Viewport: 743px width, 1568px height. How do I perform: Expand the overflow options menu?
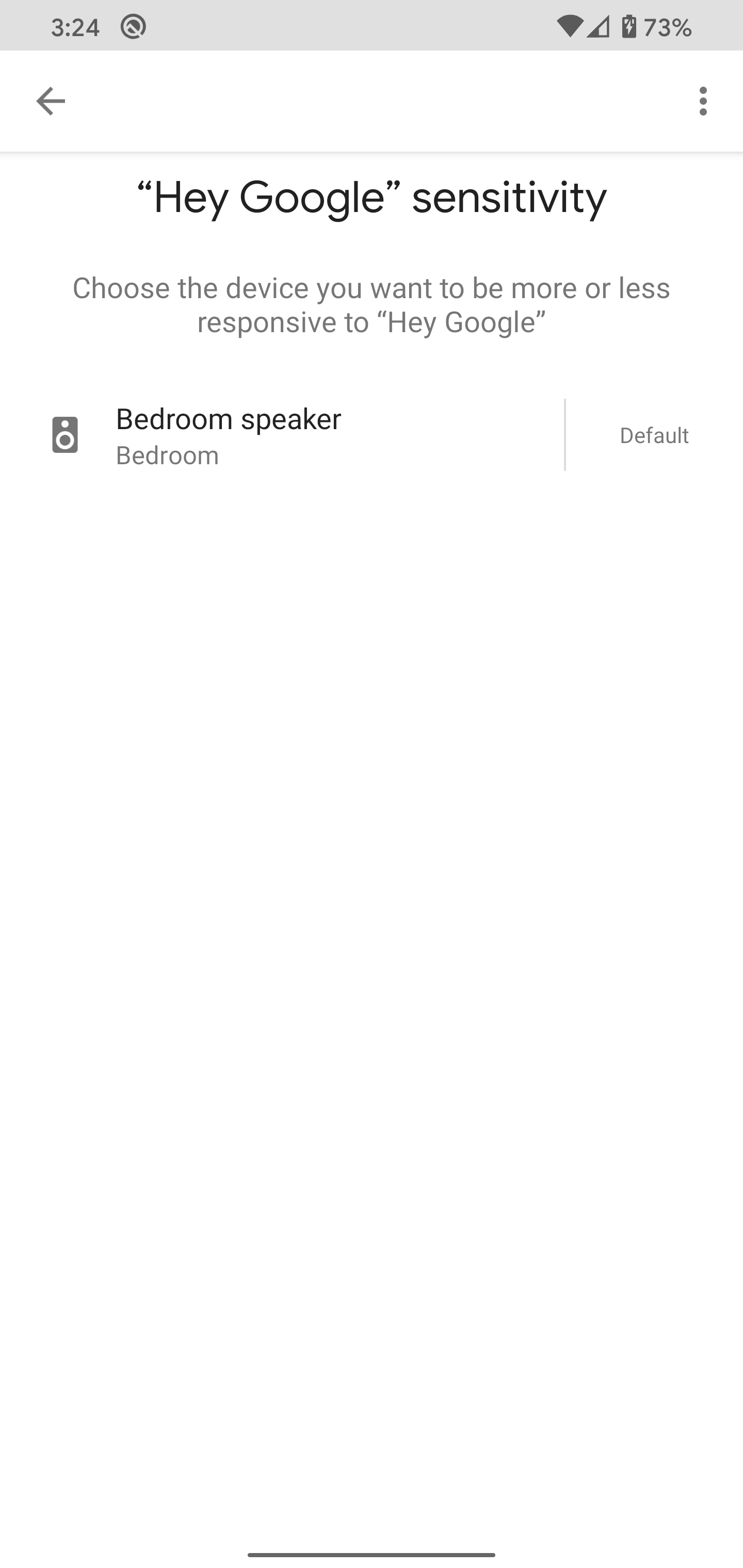[703, 101]
